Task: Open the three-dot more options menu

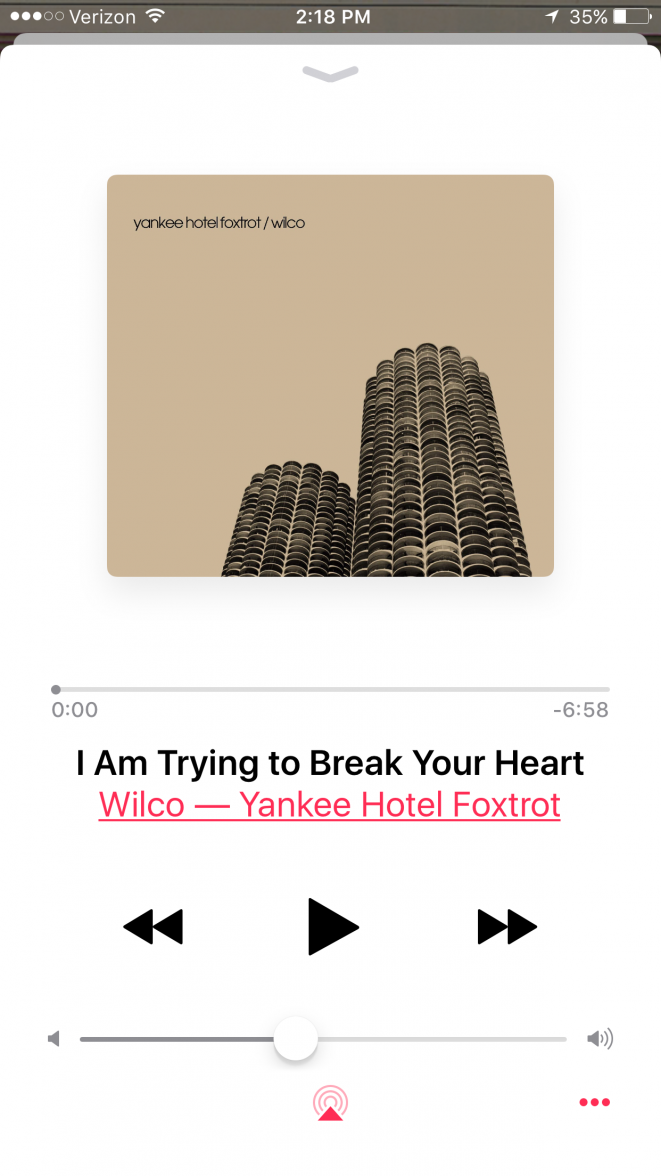Action: point(594,1102)
